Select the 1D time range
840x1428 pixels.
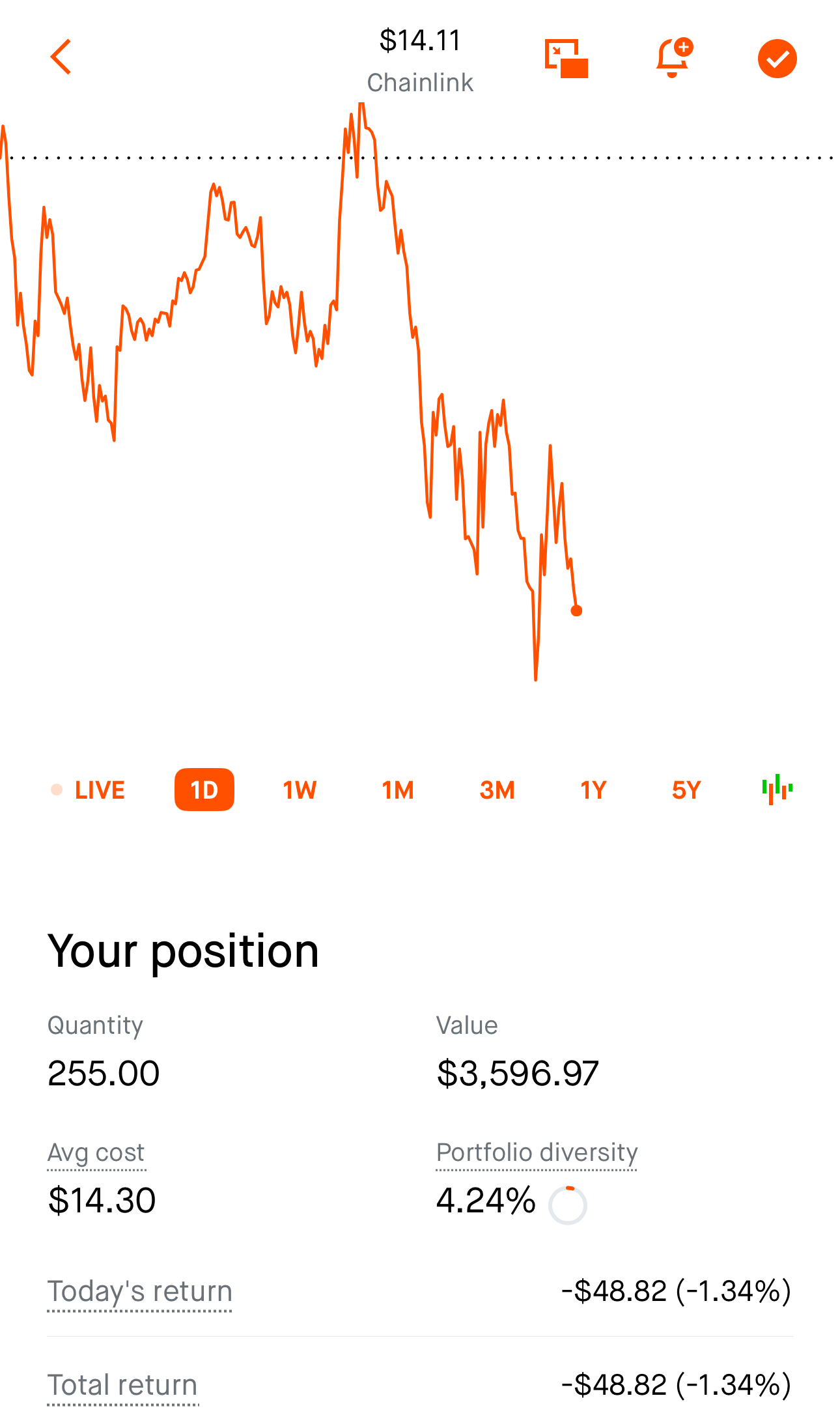tap(204, 790)
